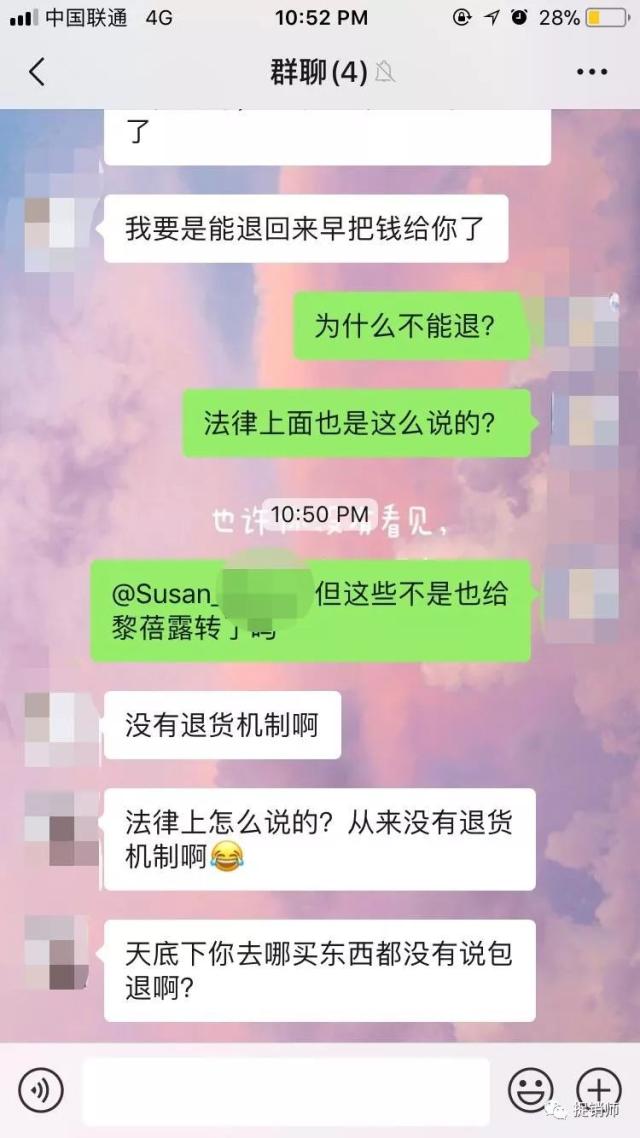Go back from the group chat

37,72
